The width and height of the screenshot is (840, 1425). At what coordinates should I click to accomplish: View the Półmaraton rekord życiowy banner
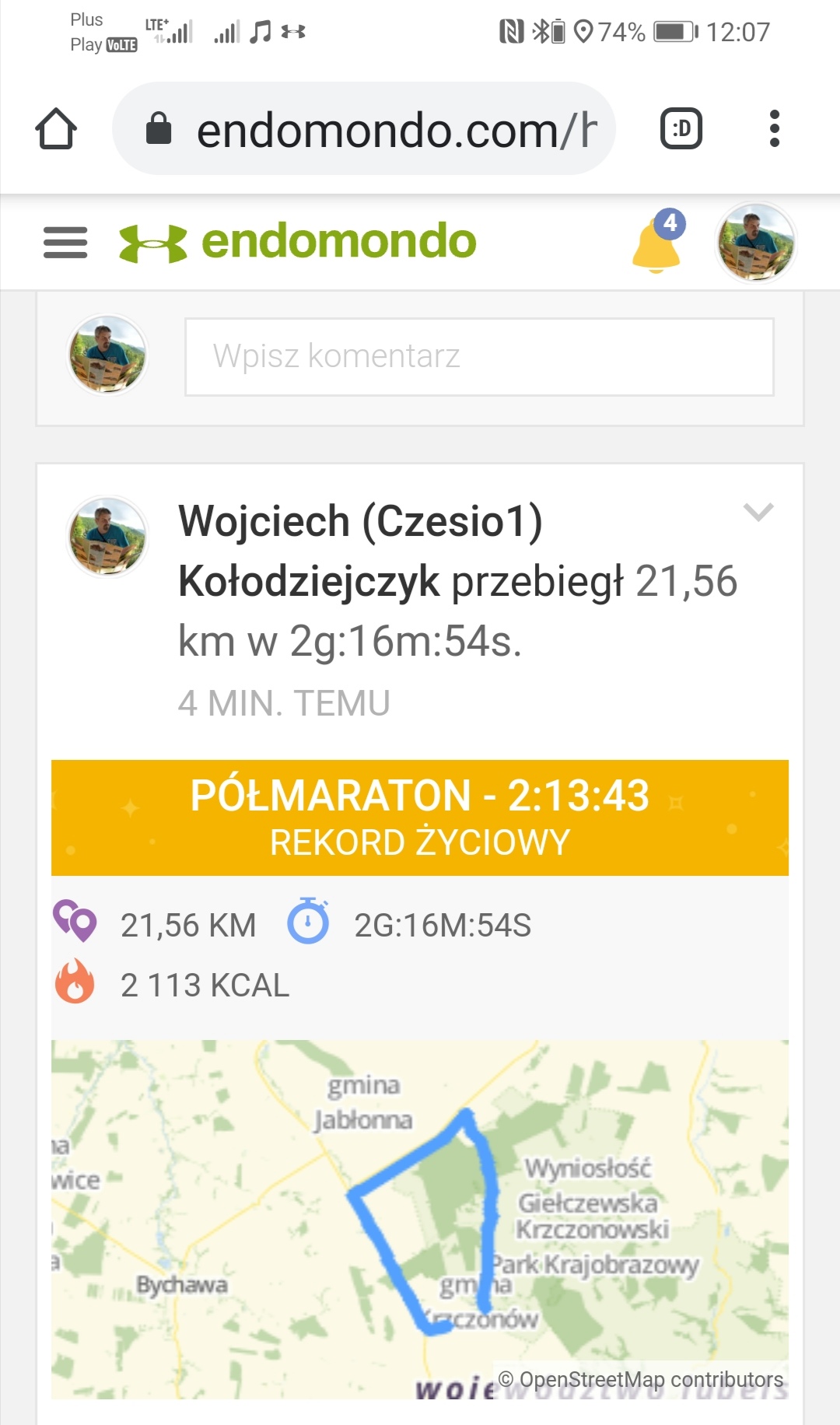tap(420, 818)
